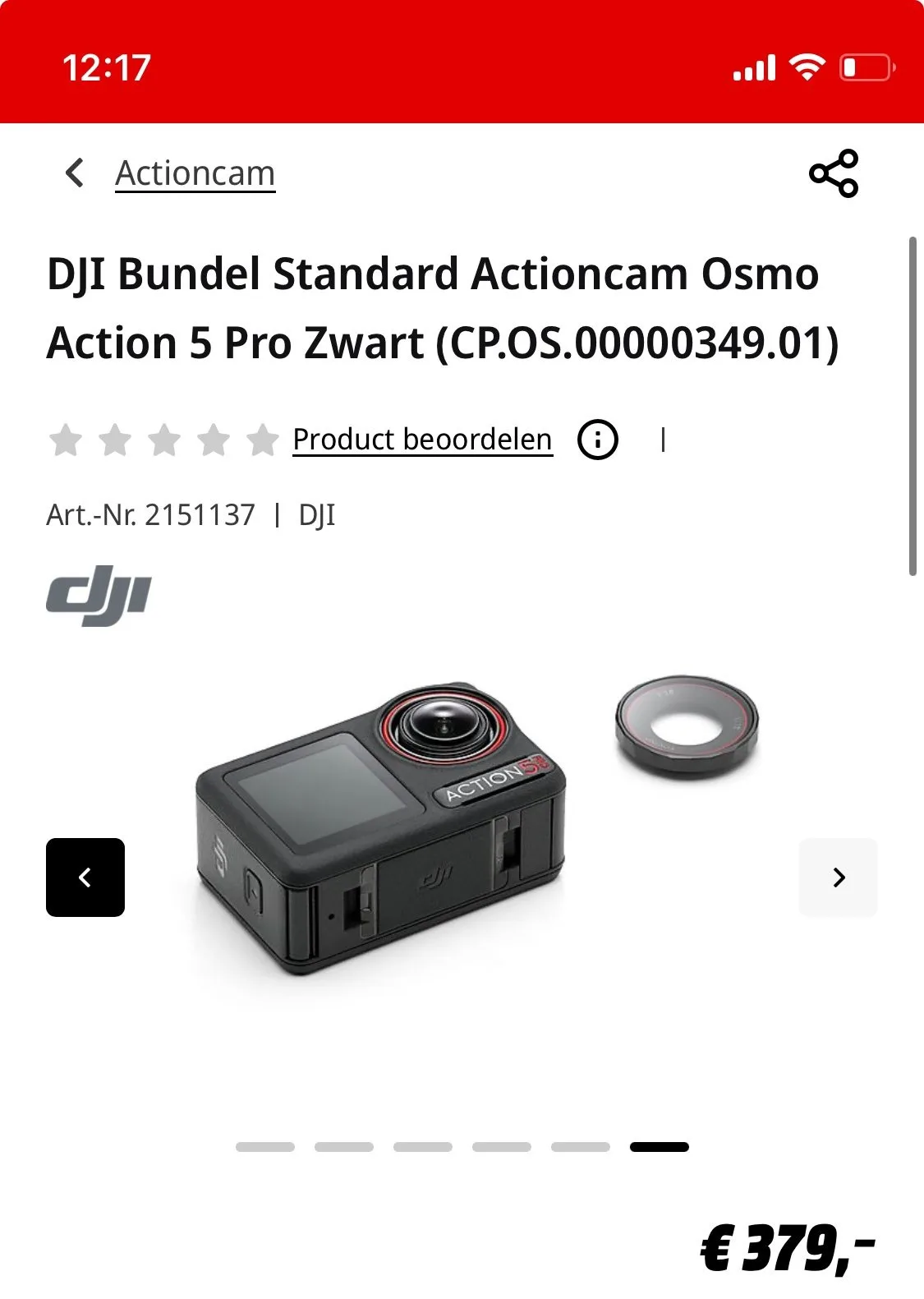Open the Actioncam category link
This screenshot has height=1299, width=924.
point(195,173)
